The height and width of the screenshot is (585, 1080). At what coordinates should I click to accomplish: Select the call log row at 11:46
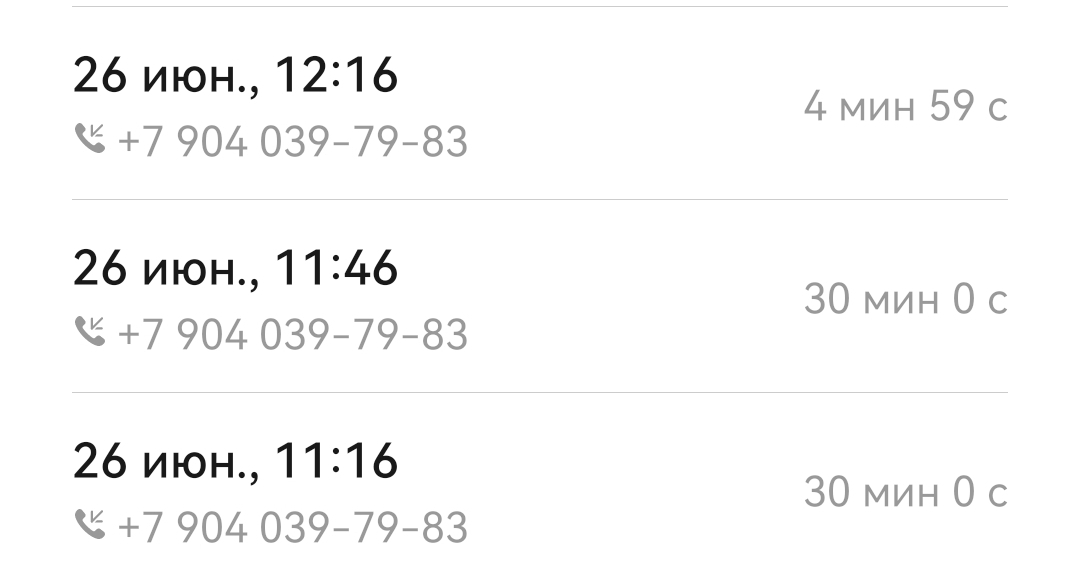coord(540,298)
